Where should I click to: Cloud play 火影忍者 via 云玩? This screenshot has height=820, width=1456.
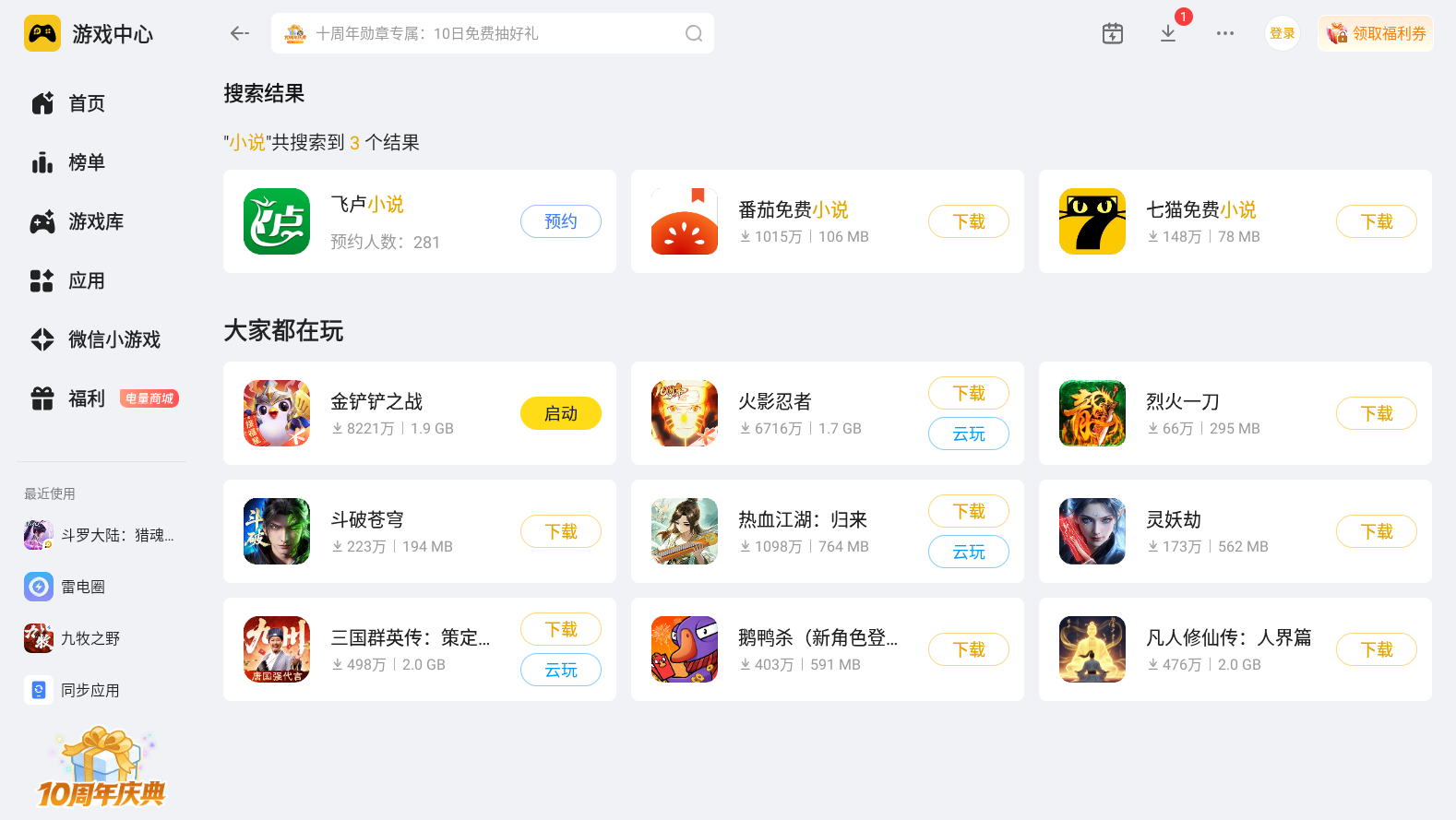[969, 434]
